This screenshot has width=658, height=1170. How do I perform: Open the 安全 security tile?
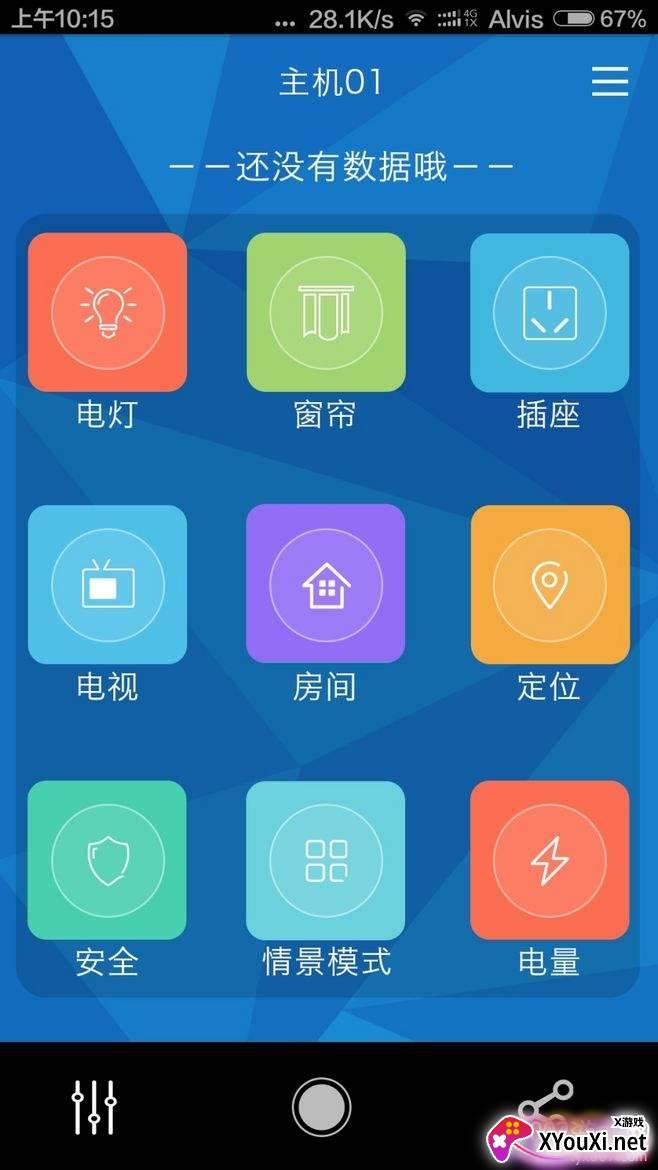(x=107, y=860)
